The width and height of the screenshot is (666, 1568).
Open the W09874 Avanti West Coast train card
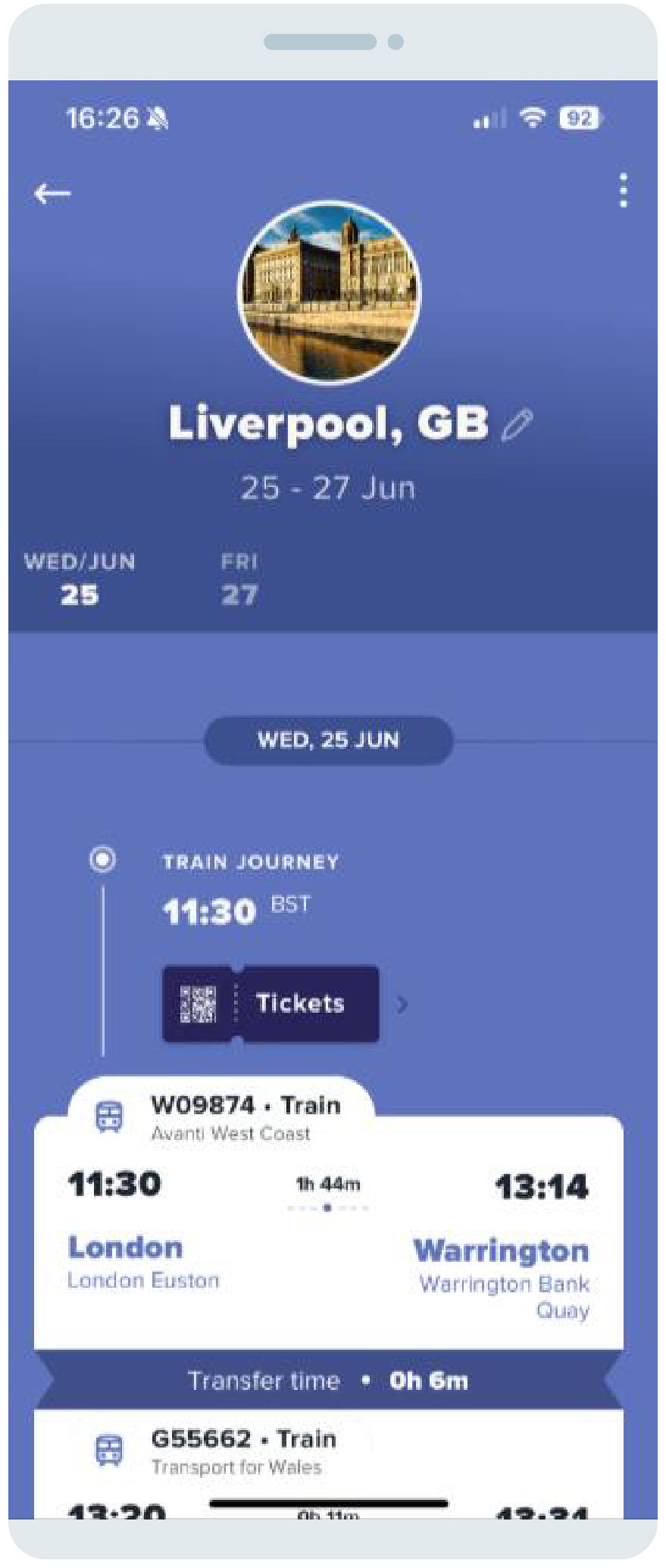point(328,1227)
